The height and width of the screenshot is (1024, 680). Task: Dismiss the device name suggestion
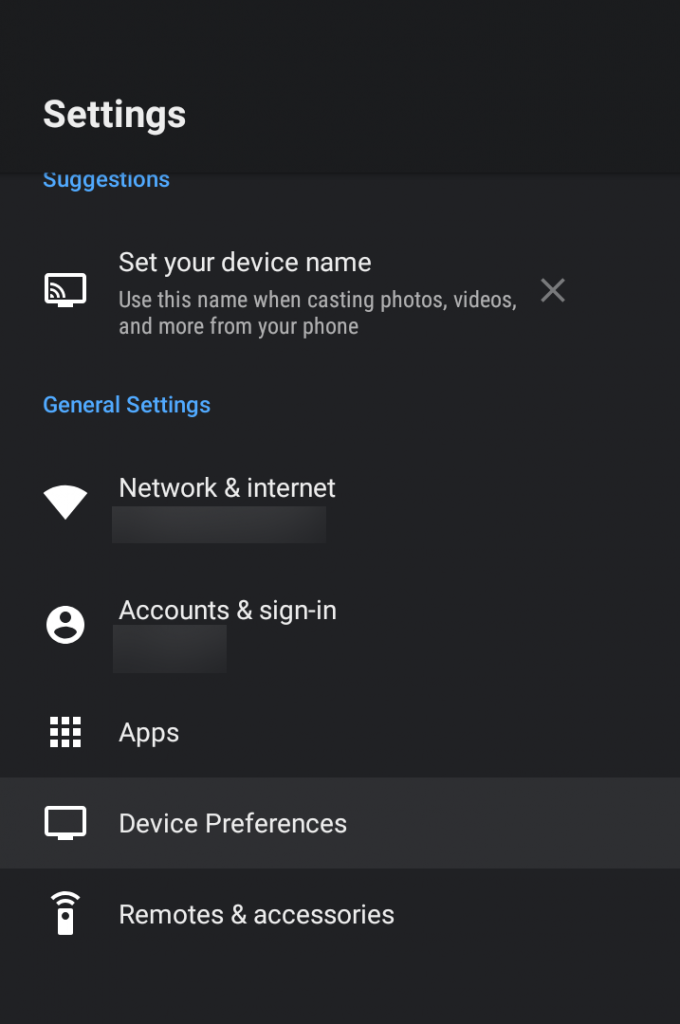(552, 291)
